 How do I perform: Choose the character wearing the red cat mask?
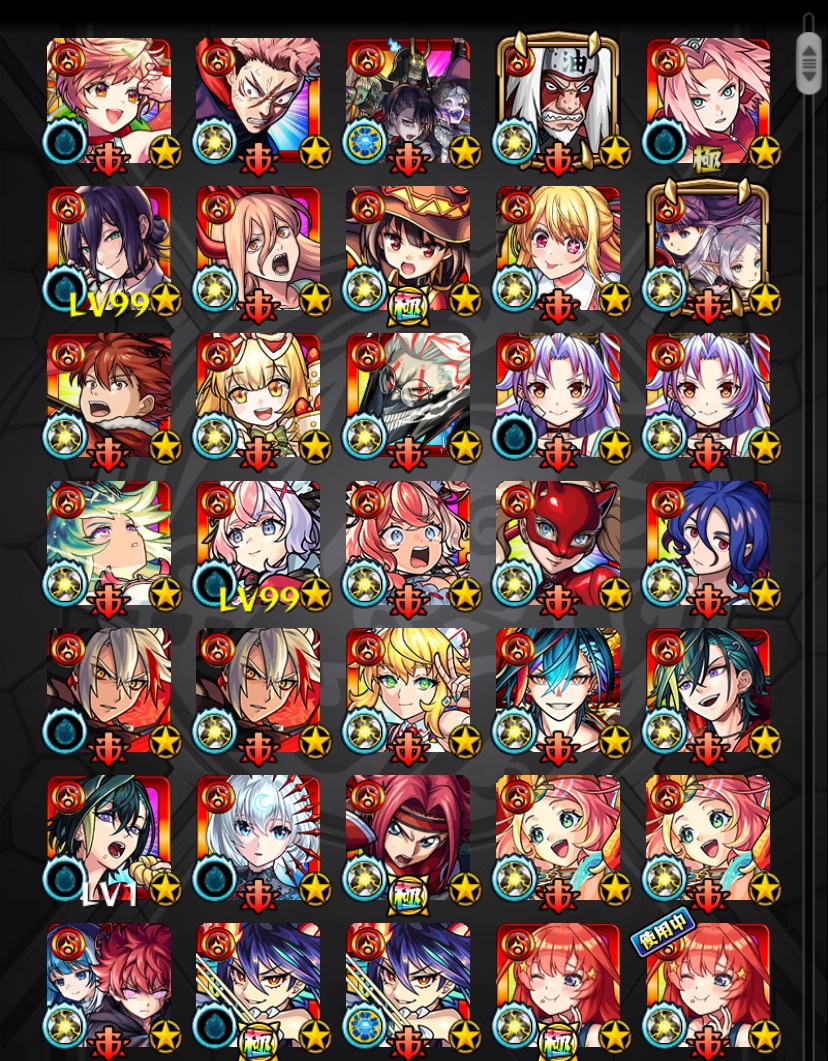pyautogui.click(x=558, y=543)
